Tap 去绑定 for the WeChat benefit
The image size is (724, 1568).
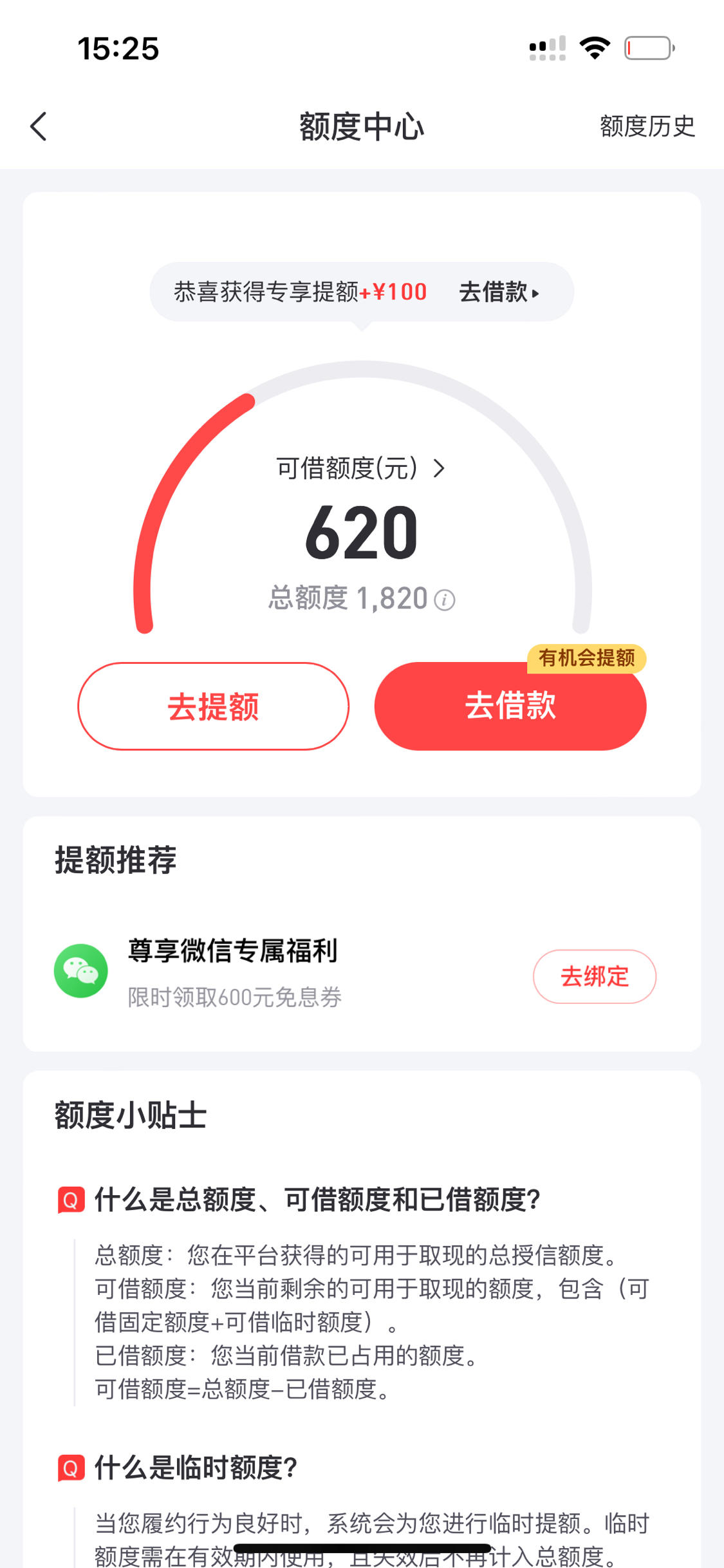[x=595, y=976]
